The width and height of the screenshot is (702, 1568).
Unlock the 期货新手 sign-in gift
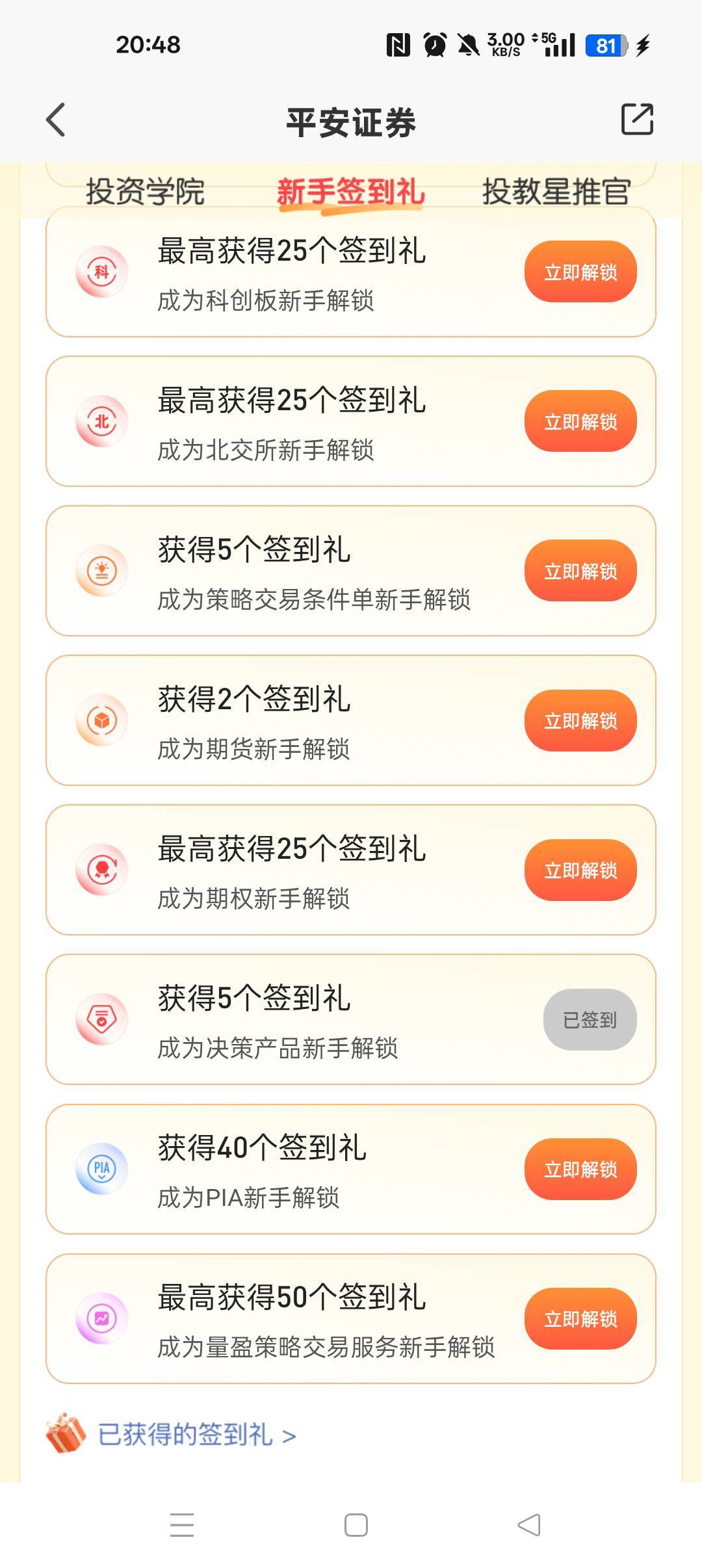[580, 720]
